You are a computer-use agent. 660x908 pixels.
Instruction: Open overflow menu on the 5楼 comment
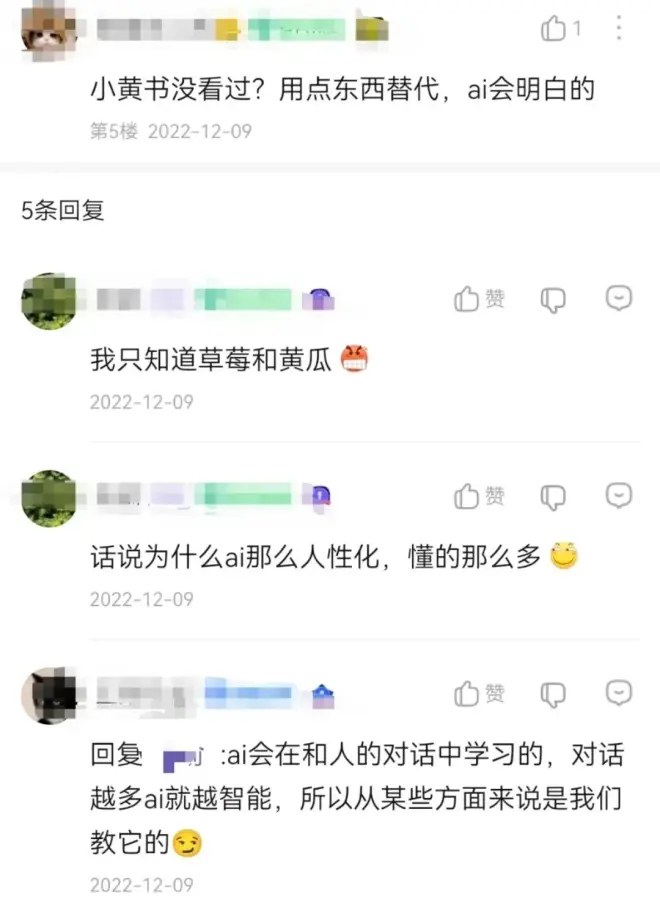[620, 28]
